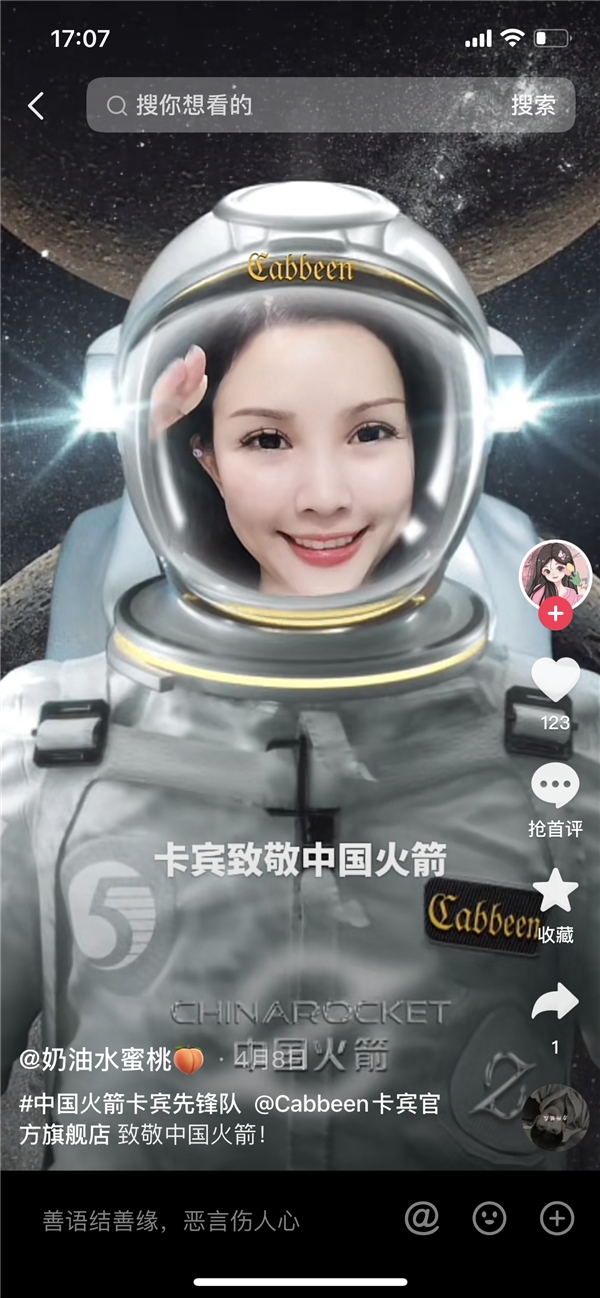Add video to favorites with 收藏 star
The width and height of the screenshot is (600, 1298).
pos(555,892)
